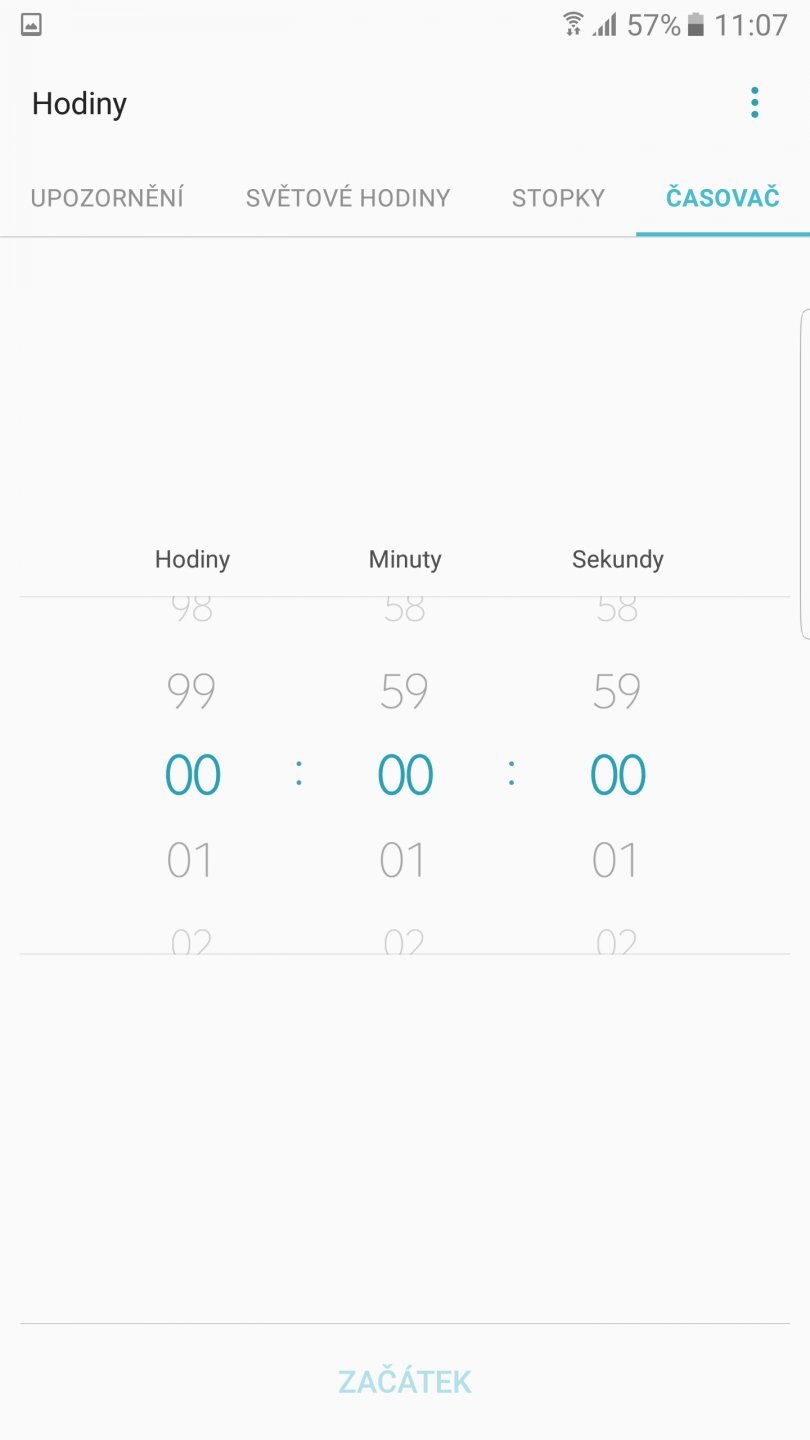Select the ČASOVAČ tab
This screenshot has width=810, height=1440.
click(721, 197)
